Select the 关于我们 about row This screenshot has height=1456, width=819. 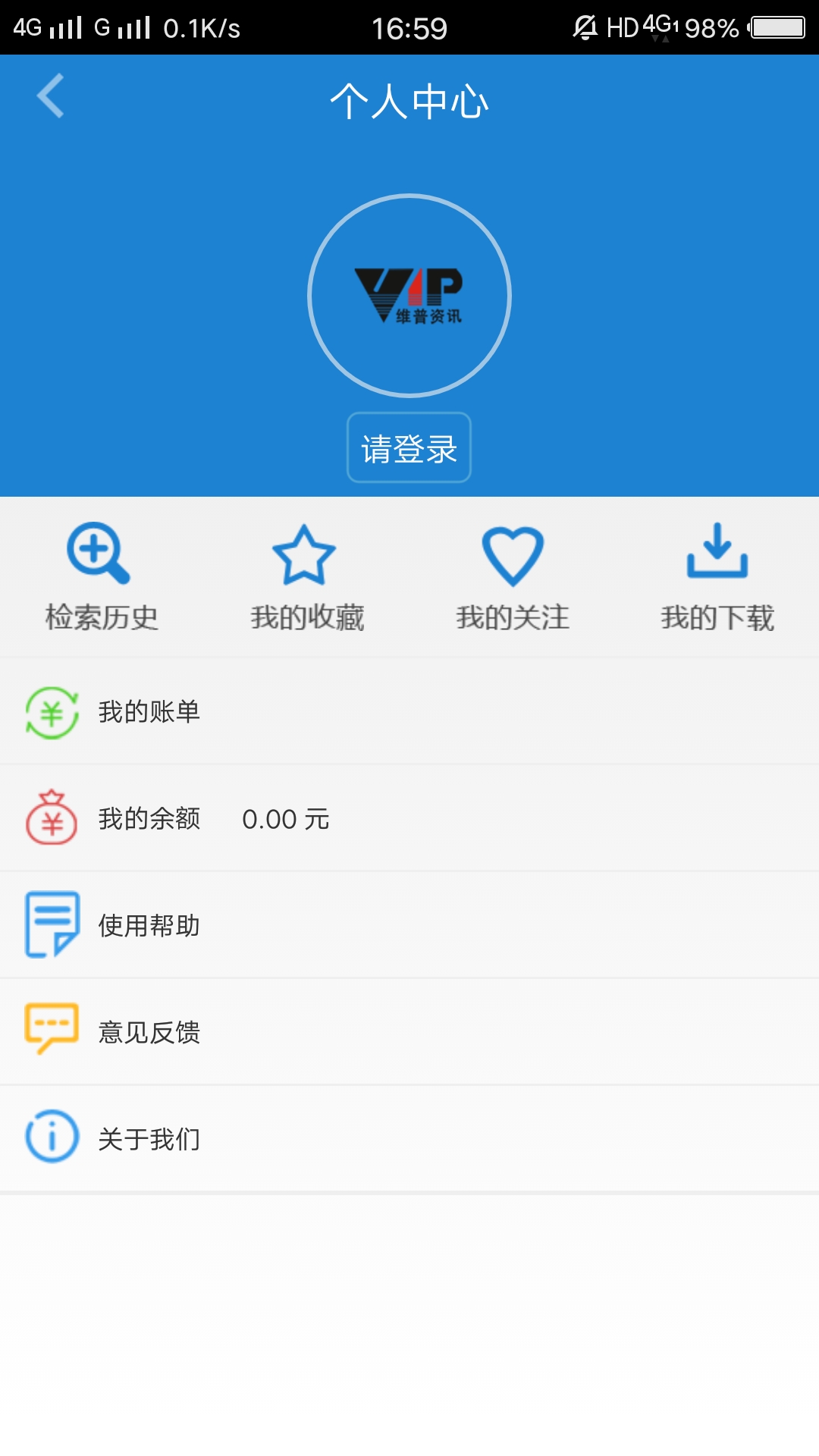[x=409, y=1139]
